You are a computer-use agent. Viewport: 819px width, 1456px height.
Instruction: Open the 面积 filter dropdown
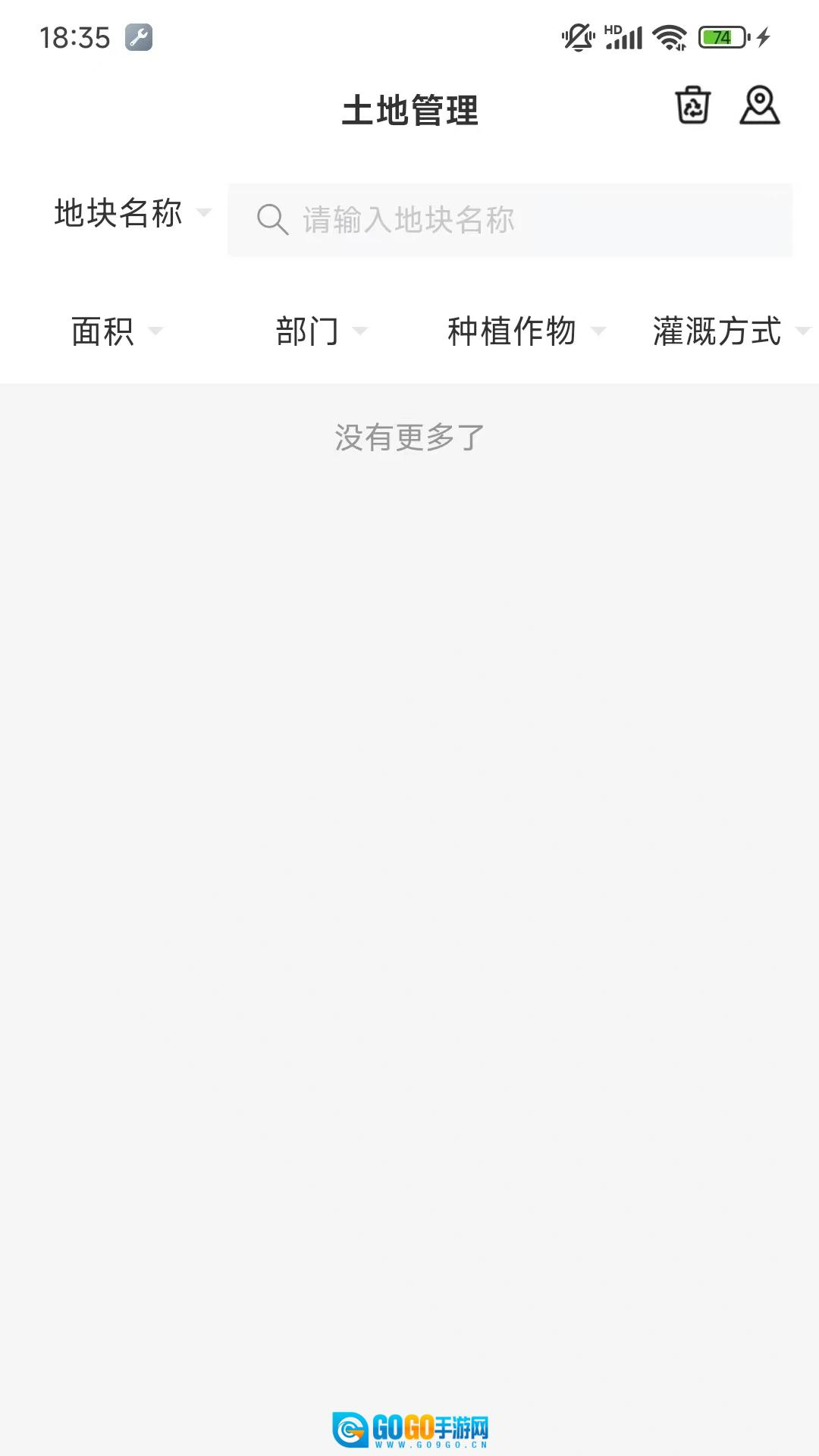[117, 331]
